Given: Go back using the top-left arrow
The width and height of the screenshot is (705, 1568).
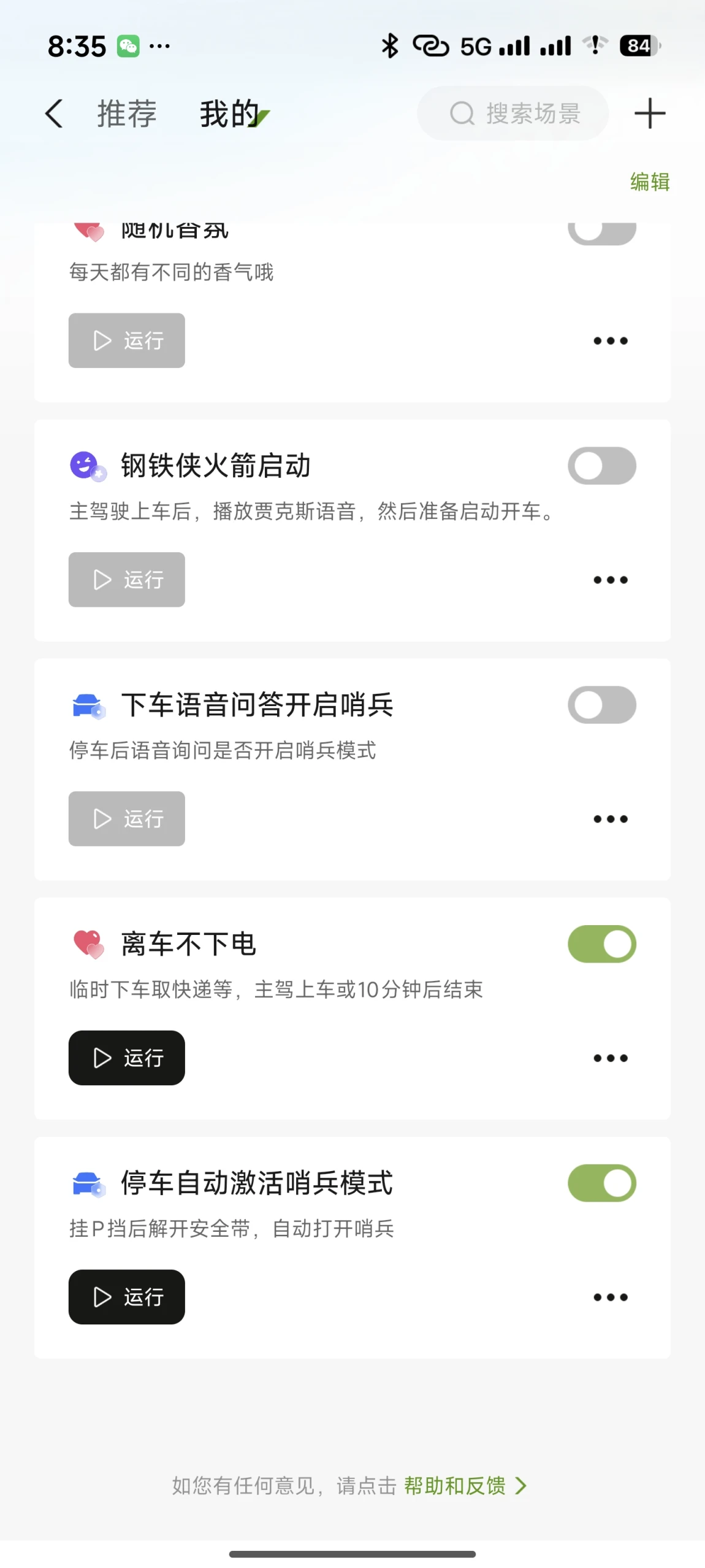Looking at the screenshot, I should tap(54, 114).
